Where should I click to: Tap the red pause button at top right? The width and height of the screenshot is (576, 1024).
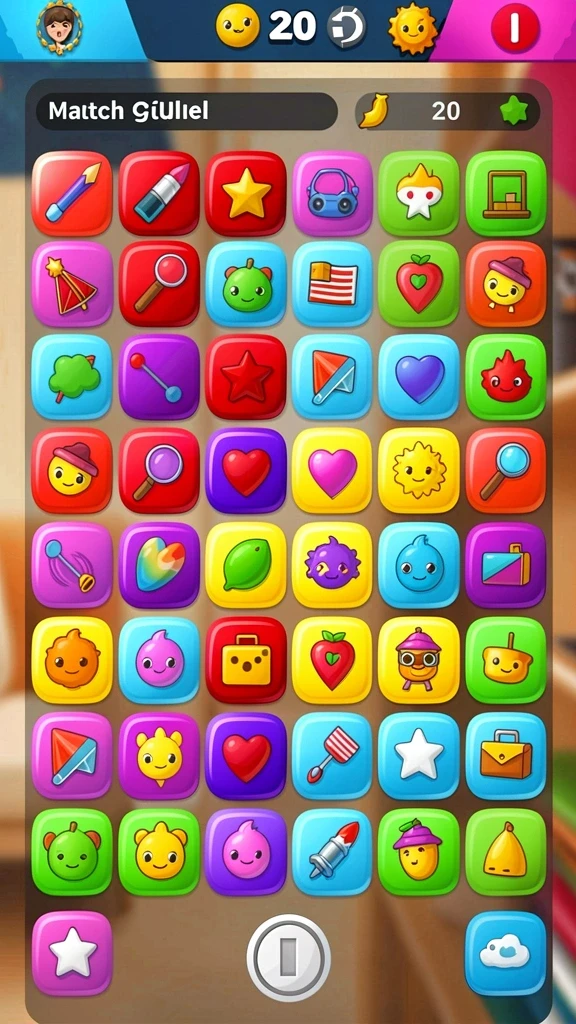click(x=515, y=27)
